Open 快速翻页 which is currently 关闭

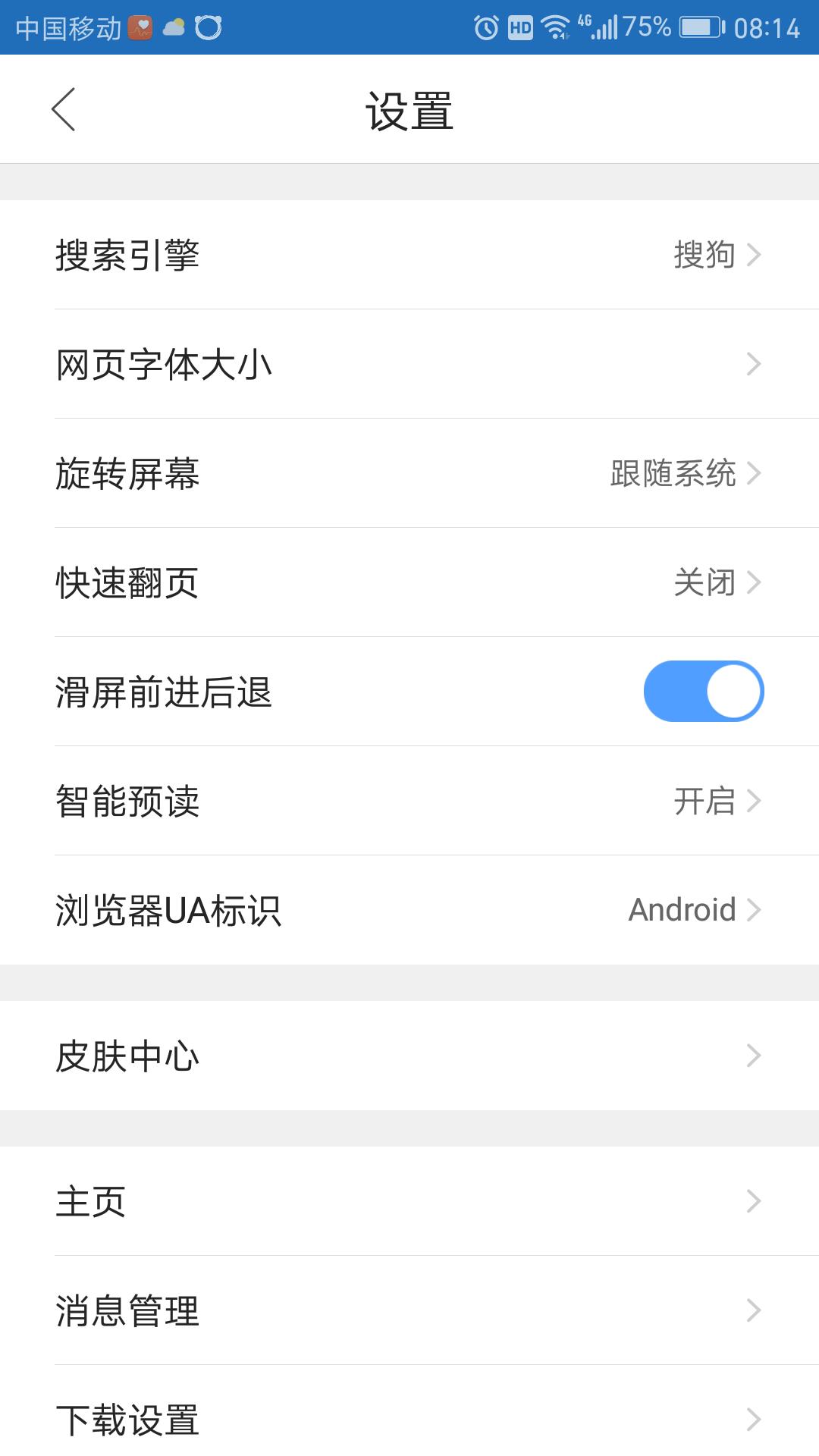(x=409, y=582)
